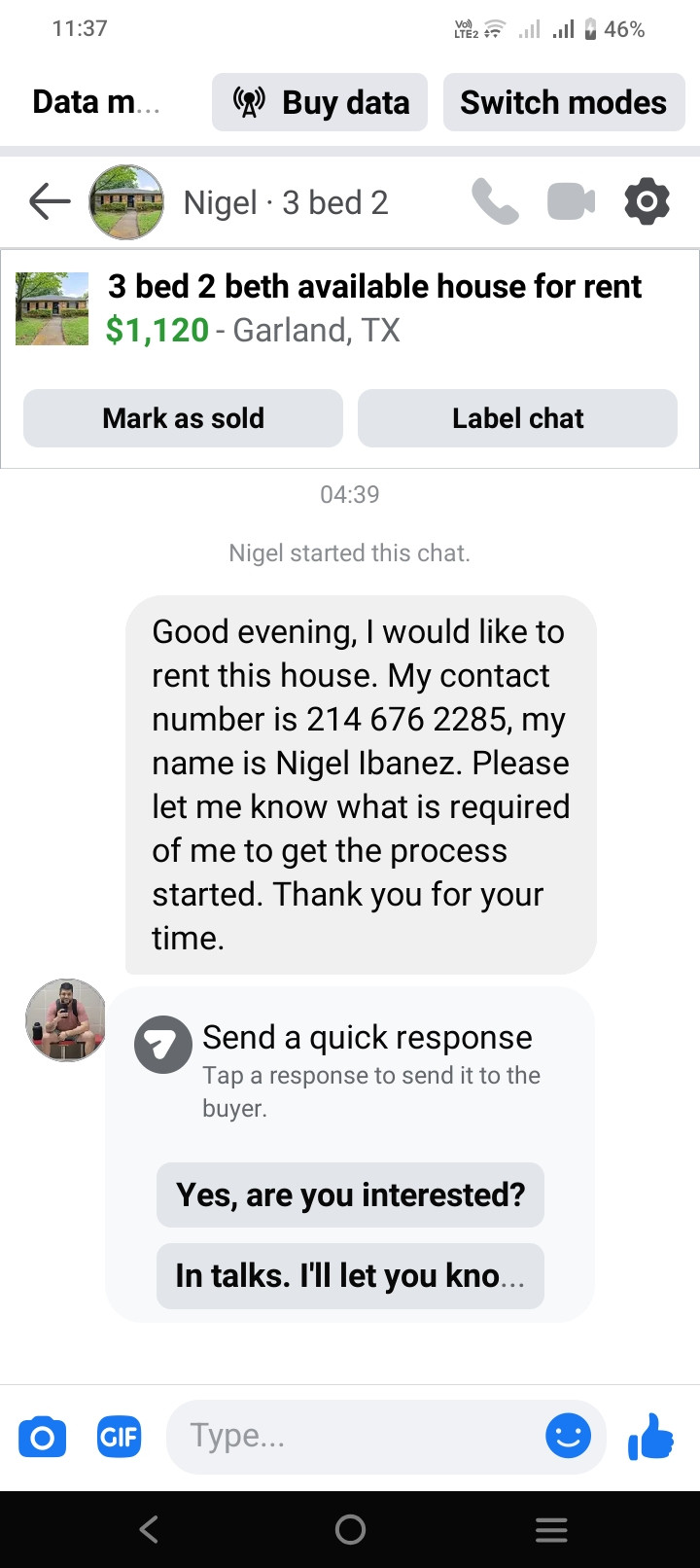Open the emoji picker

coord(568,1437)
